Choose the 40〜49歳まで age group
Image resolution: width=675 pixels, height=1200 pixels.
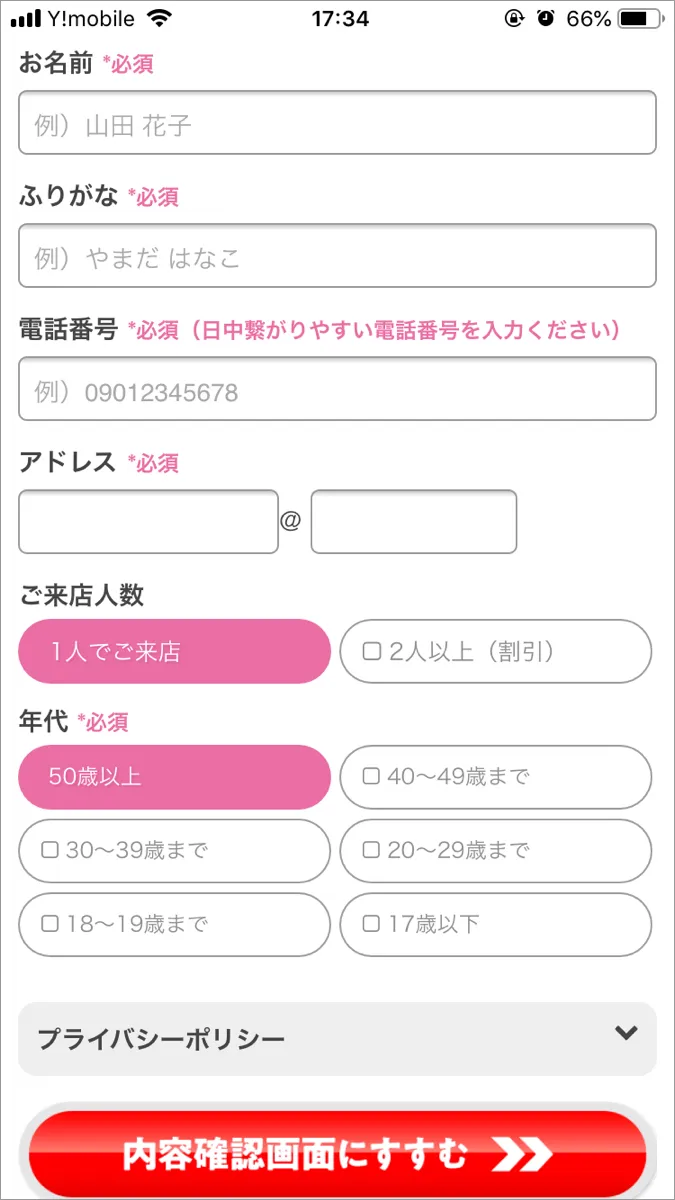[496, 777]
